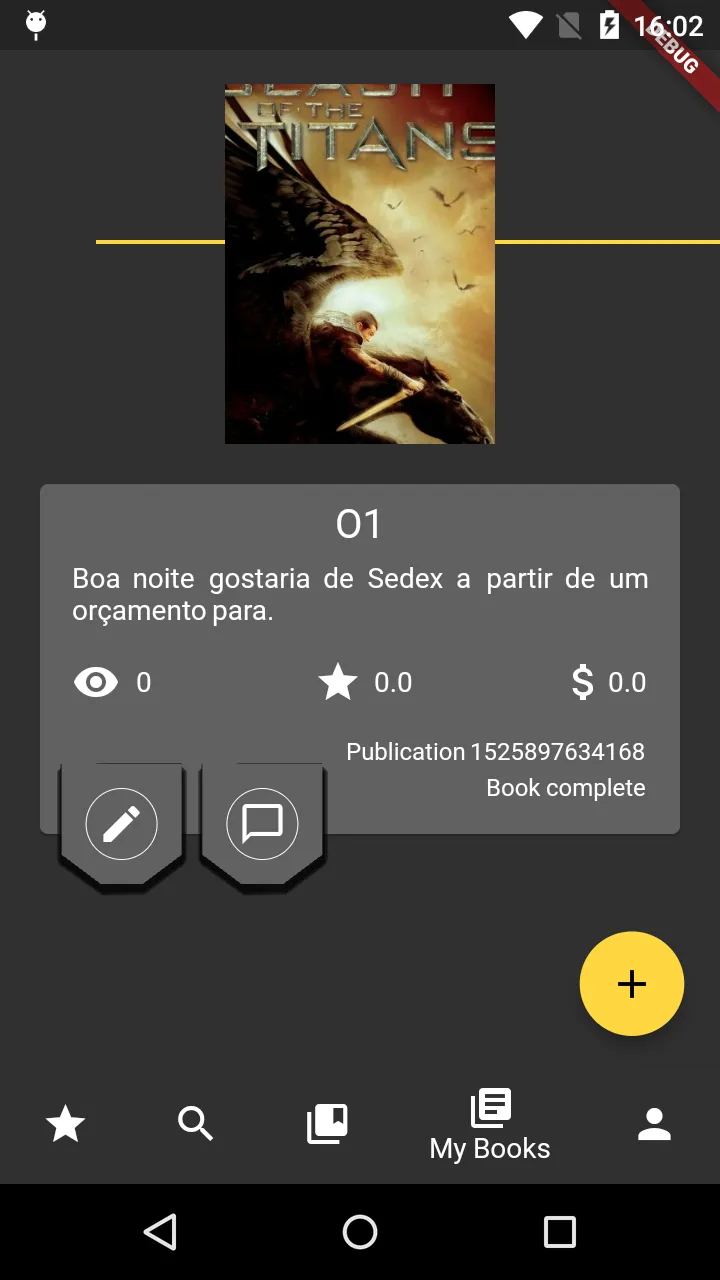
Task: Select the My Books tab
Action: (490, 1126)
